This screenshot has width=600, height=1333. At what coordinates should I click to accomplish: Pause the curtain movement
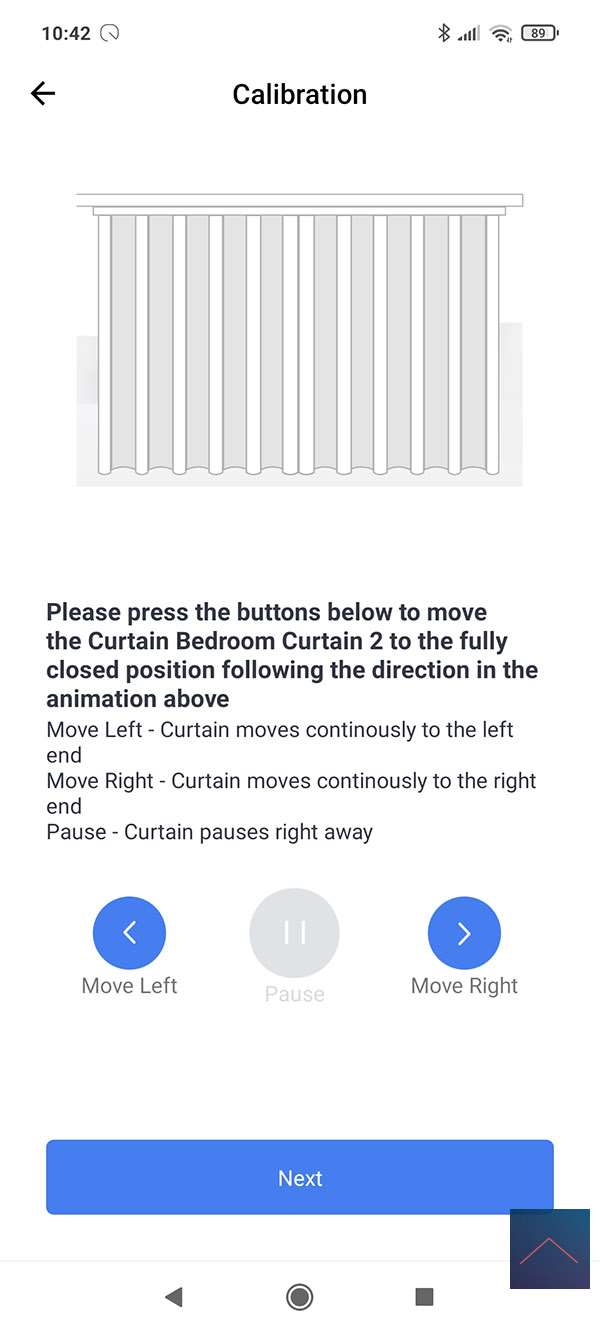tap(294, 933)
